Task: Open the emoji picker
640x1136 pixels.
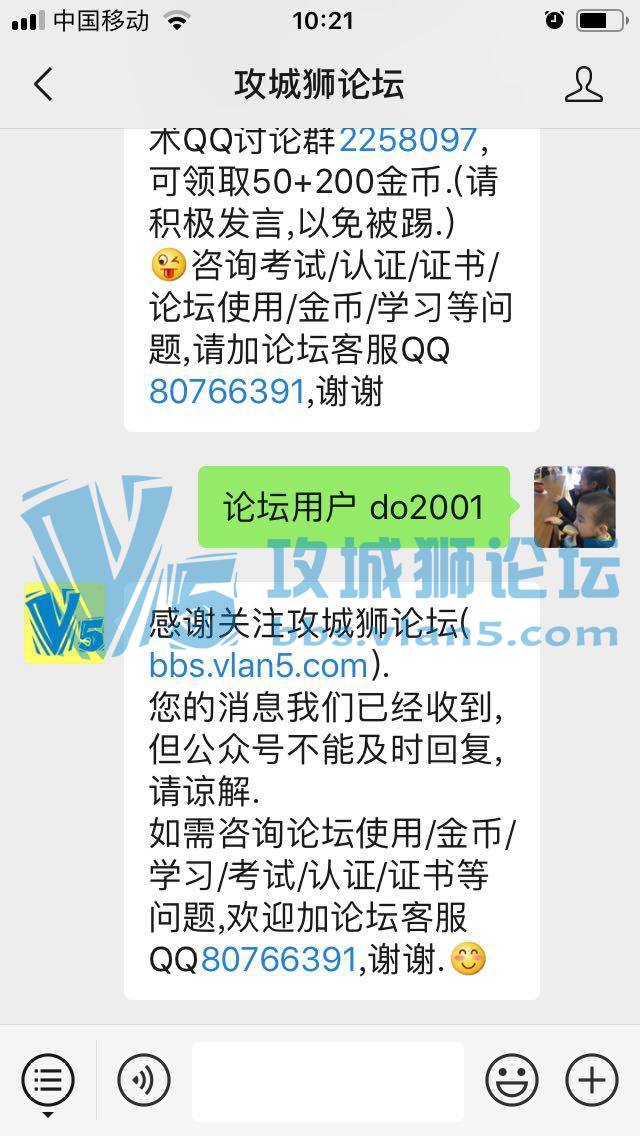Action: [511, 1080]
